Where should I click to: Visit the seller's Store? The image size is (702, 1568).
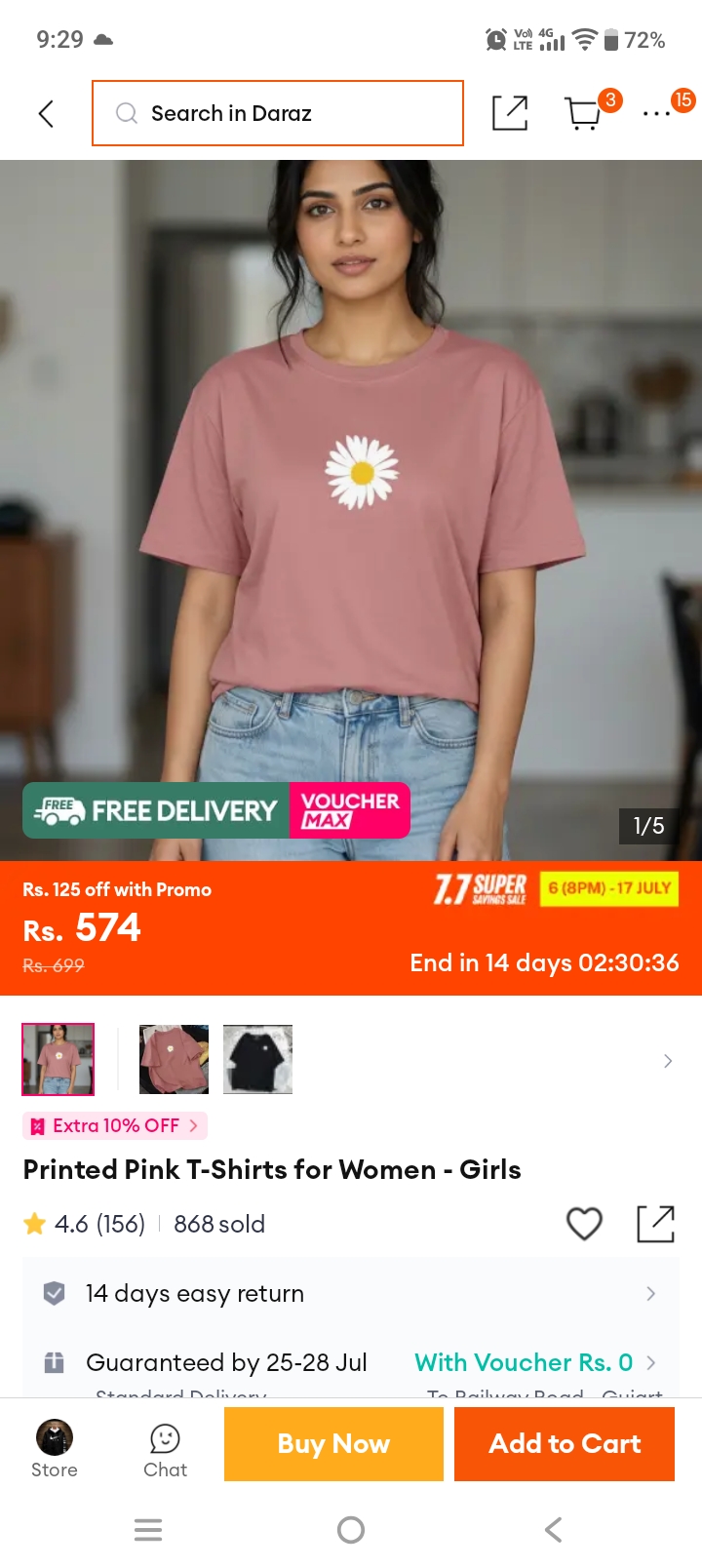tap(55, 1449)
